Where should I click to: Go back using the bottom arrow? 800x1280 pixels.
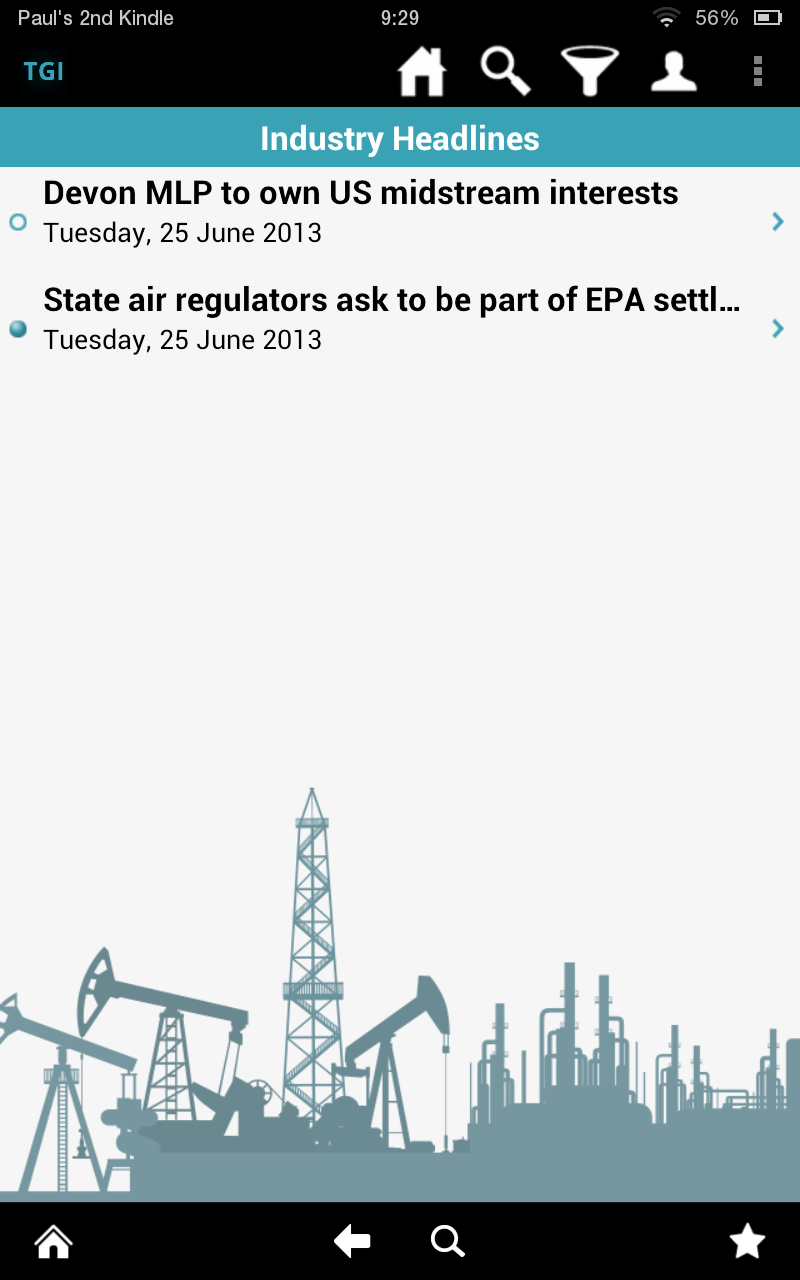point(352,1242)
